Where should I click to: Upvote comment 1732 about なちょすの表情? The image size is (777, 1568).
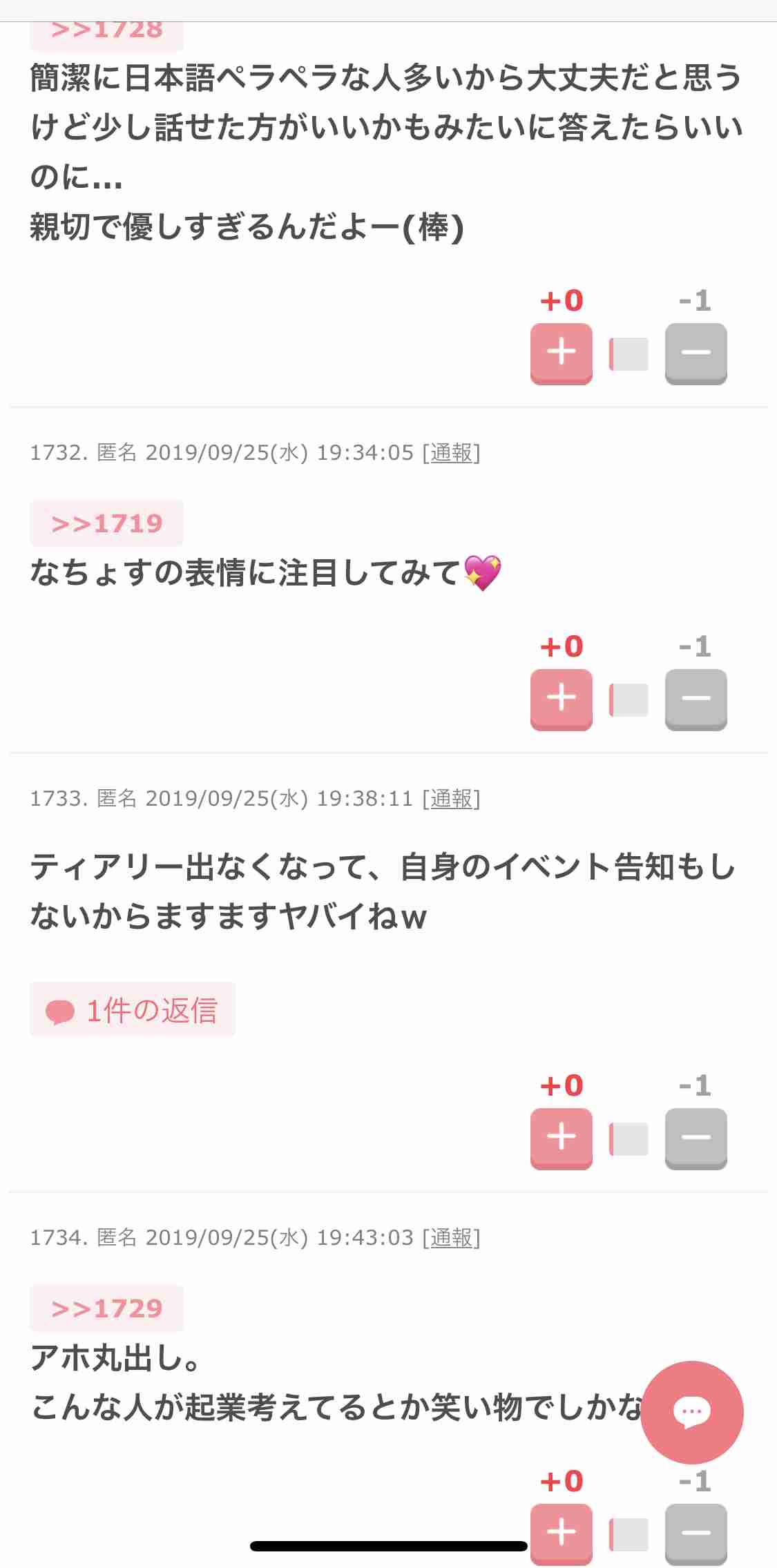tap(562, 699)
